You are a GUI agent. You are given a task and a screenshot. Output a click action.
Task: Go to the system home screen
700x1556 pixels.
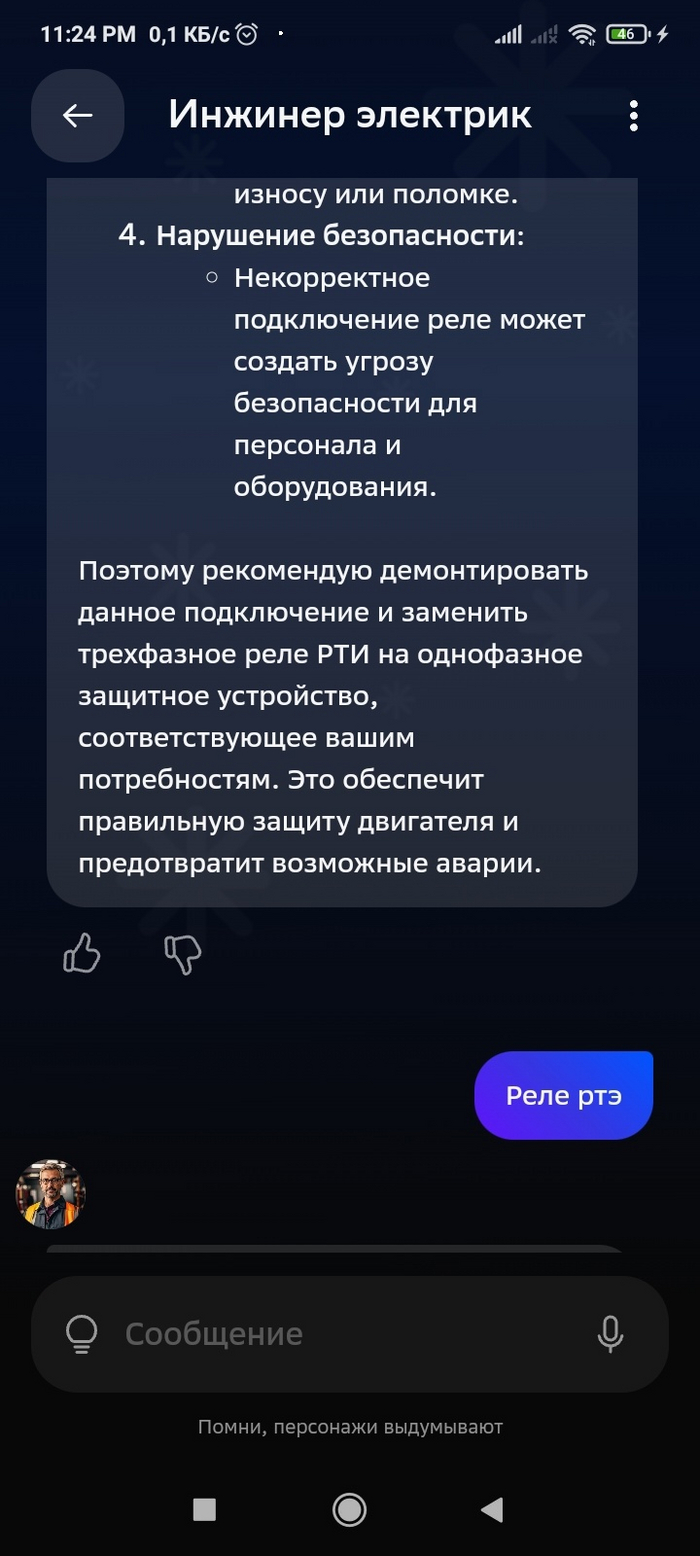click(x=349, y=1509)
